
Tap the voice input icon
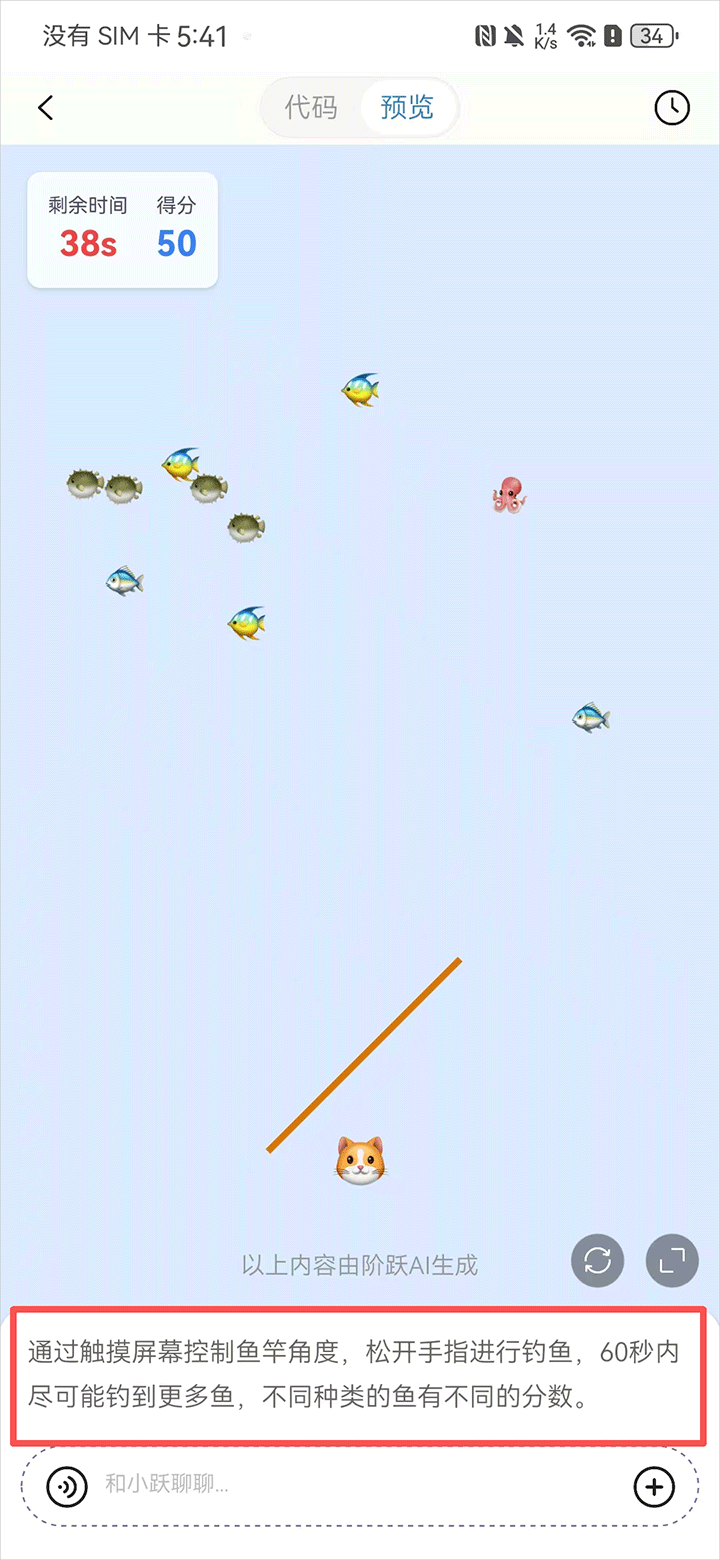pyautogui.click(x=67, y=1487)
